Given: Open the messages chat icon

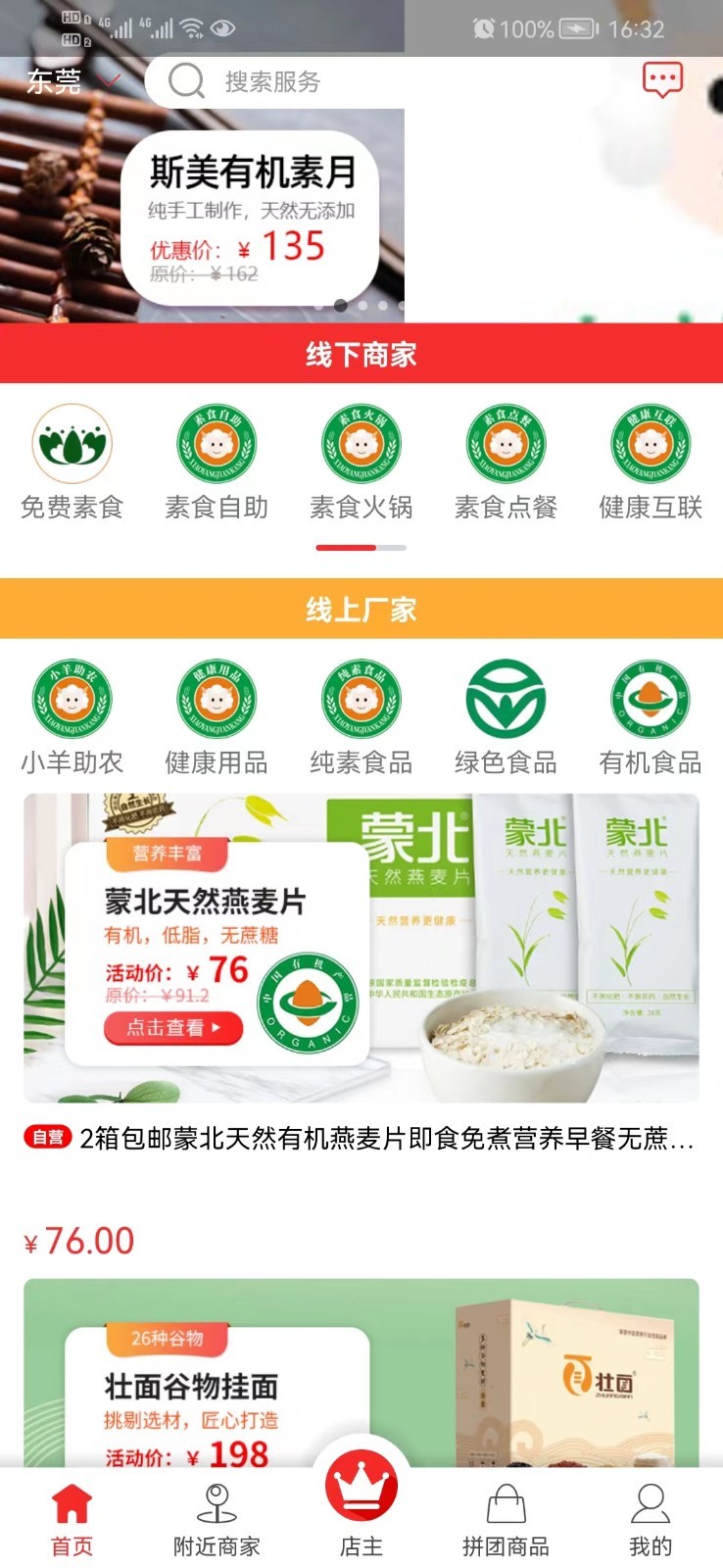Looking at the screenshot, I should tap(662, 80).
